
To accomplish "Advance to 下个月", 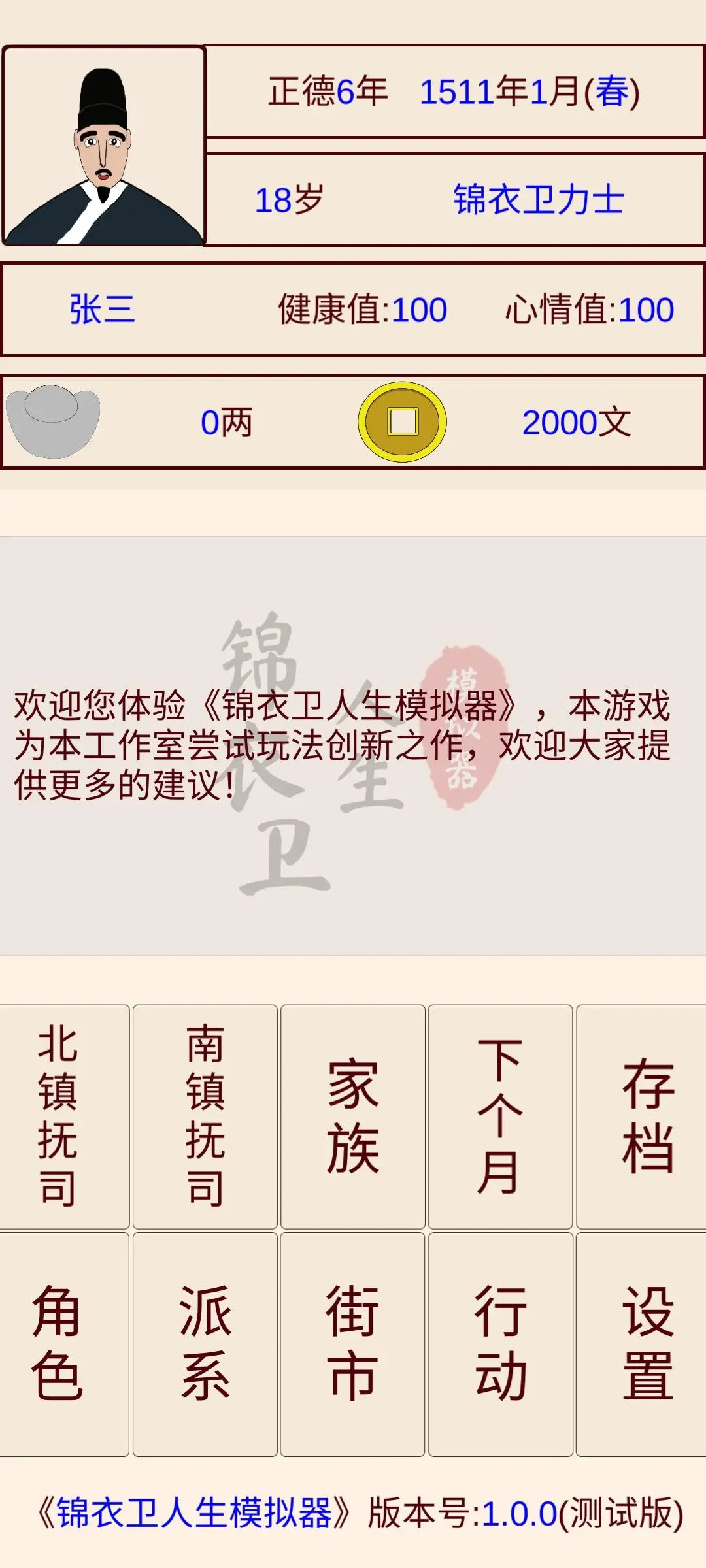I will pyautogui.click(x=500, y=1116).
